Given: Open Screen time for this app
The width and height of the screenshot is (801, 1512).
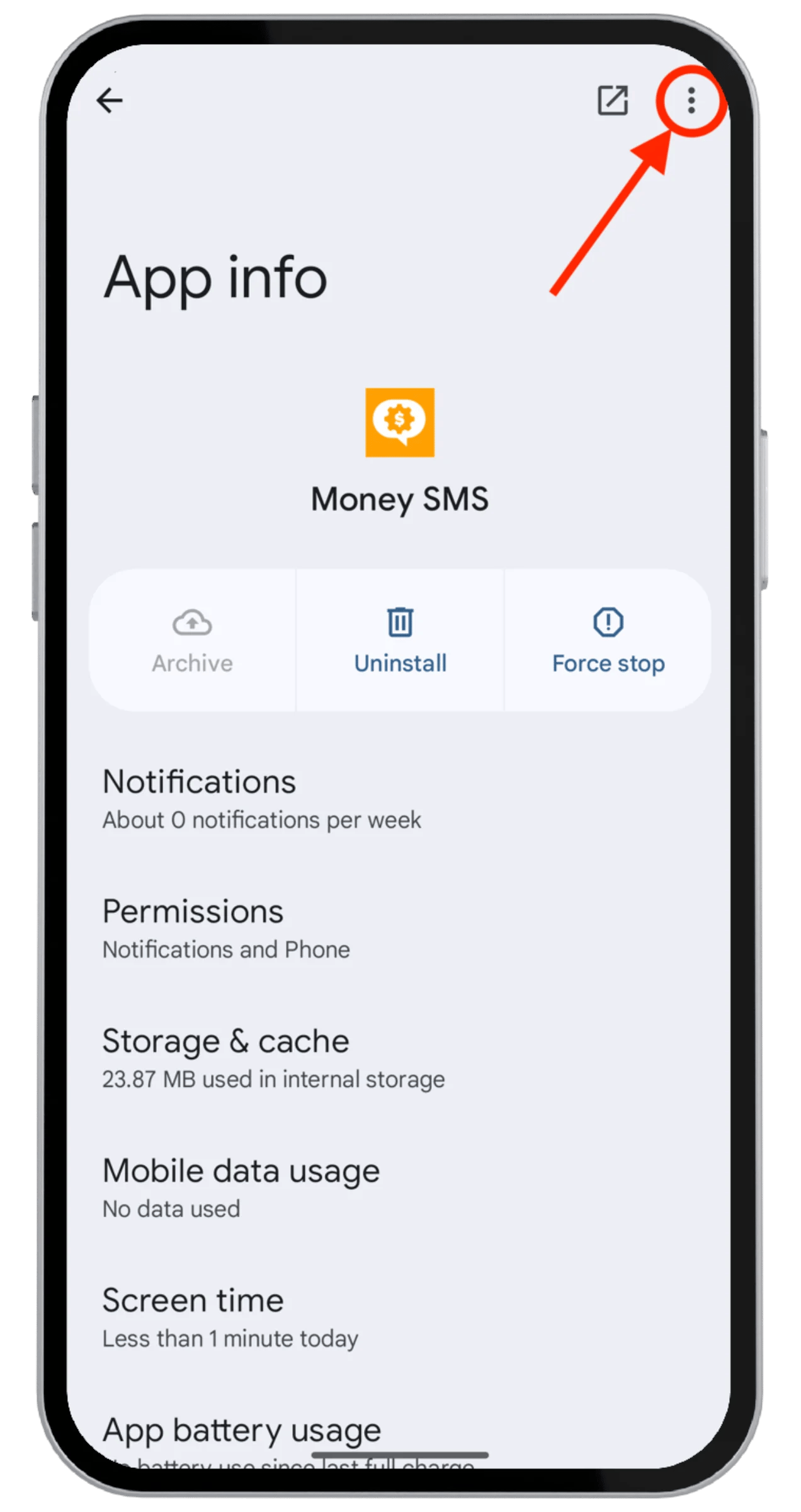Looking at the screenshot, I should coord(230,1317).
